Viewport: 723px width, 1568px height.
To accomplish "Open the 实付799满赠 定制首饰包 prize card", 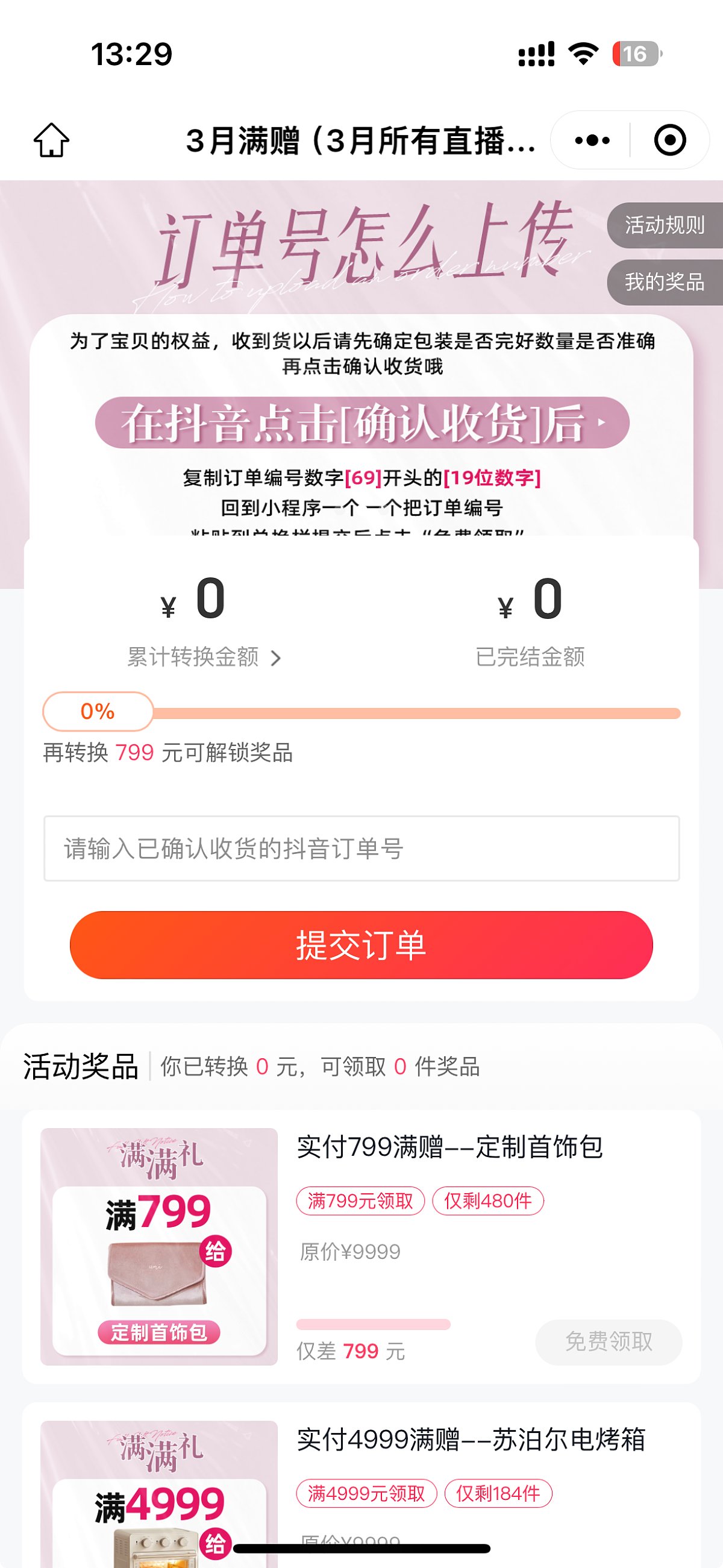I will [x=449, y=1147].
